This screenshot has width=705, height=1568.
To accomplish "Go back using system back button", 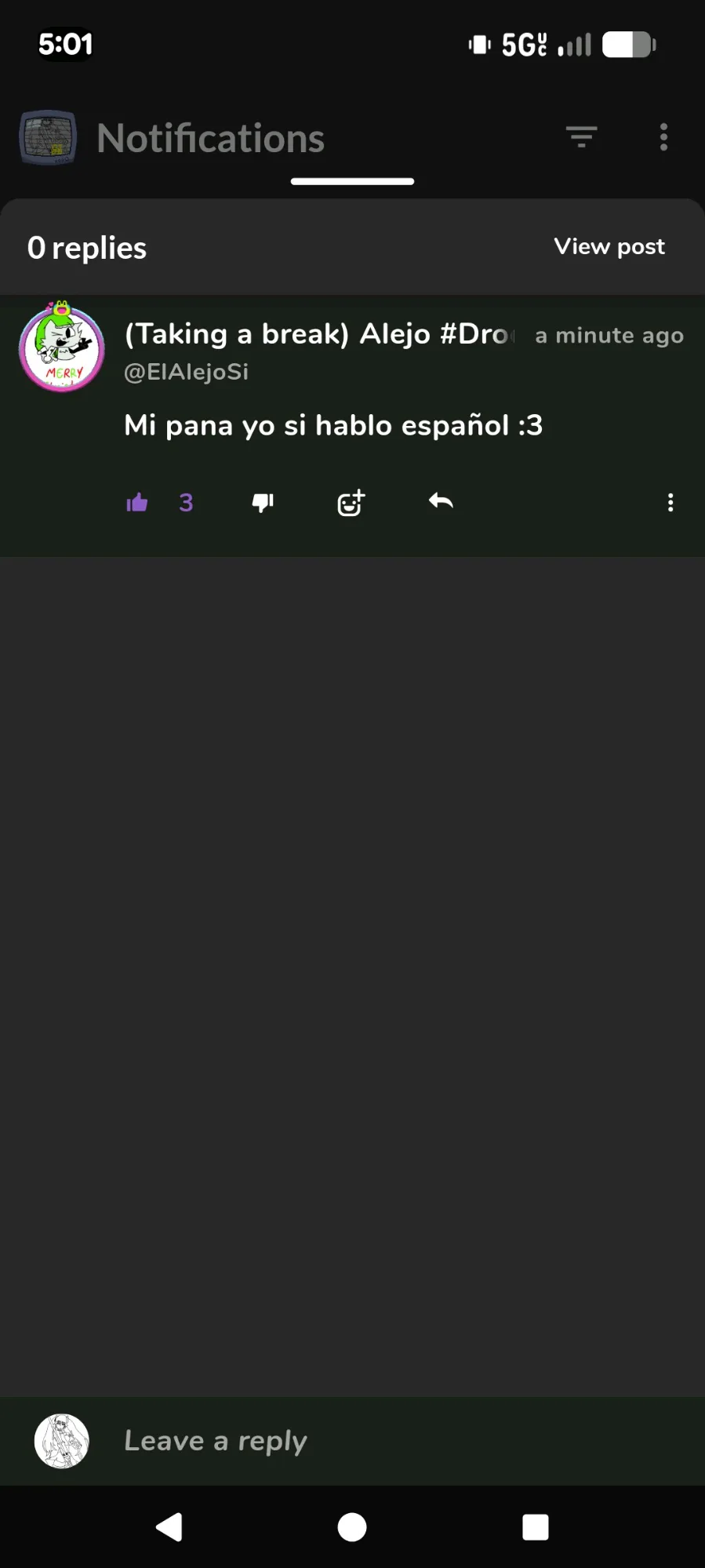I will coord(169,1526).
